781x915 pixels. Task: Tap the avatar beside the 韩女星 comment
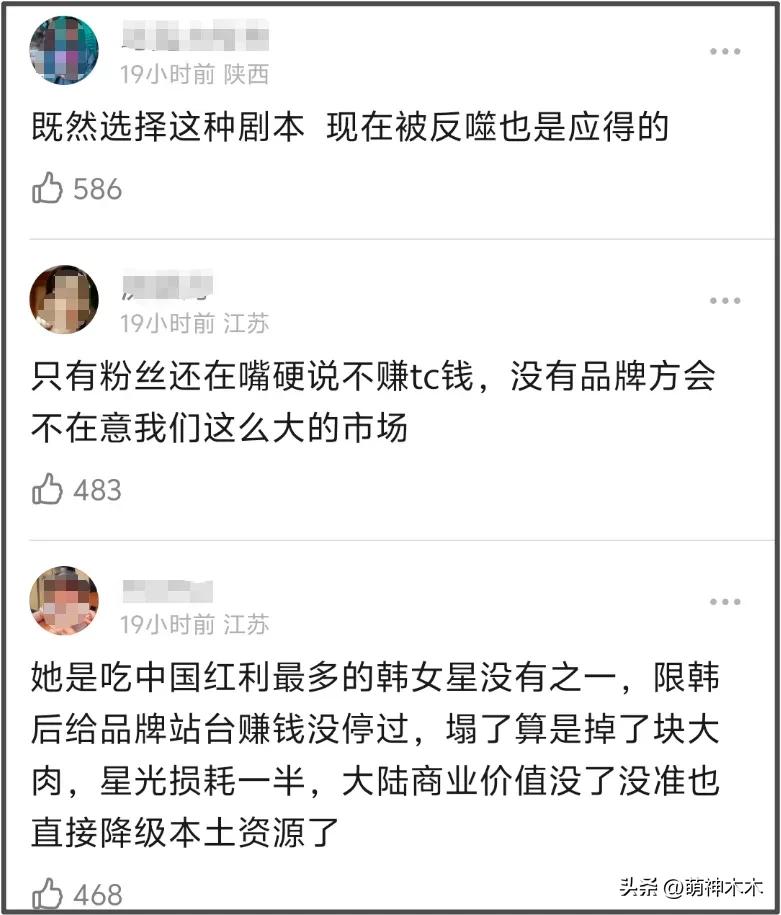click(64, 600)
